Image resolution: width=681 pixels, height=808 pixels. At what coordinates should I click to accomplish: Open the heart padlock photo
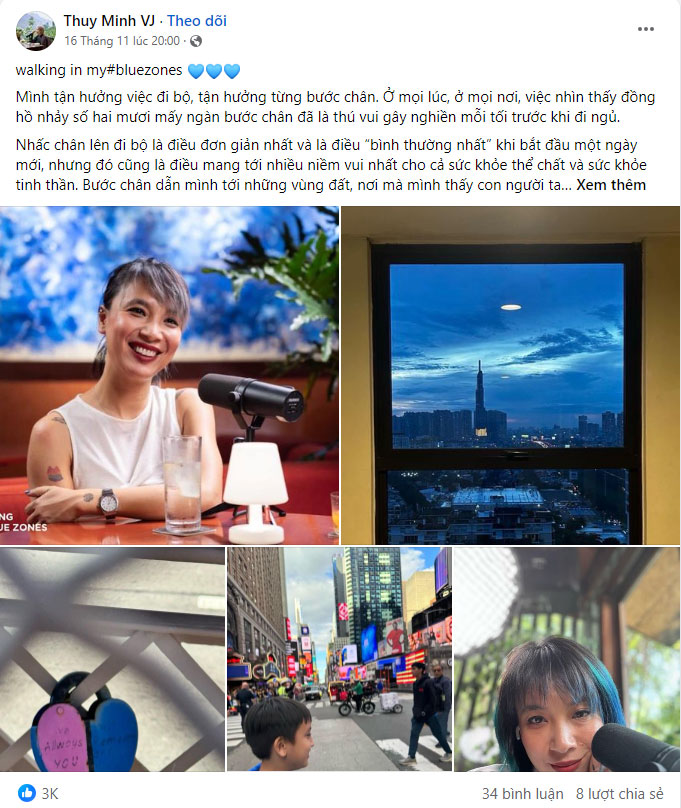[112, 659]
